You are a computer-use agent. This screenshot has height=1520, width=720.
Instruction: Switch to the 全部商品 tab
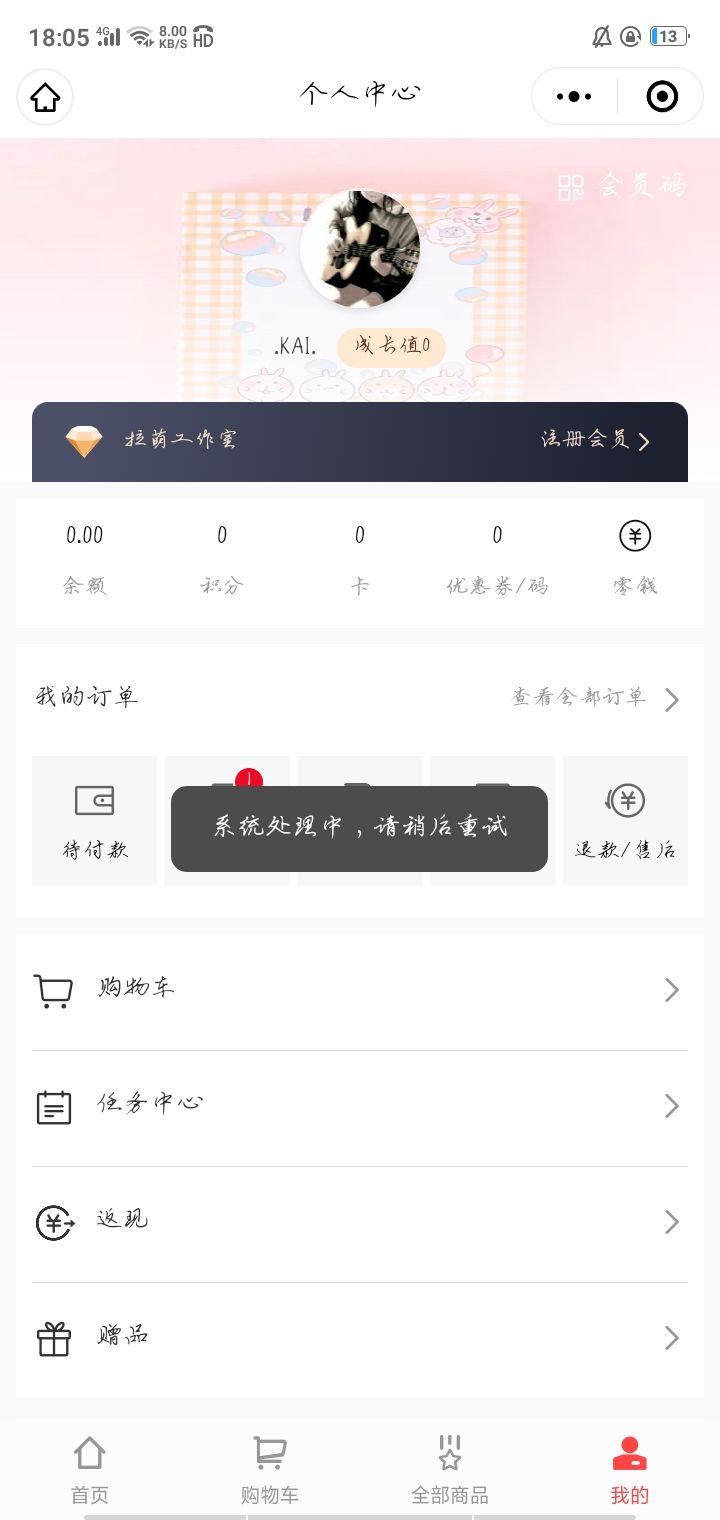click(x=450, y=1470)
